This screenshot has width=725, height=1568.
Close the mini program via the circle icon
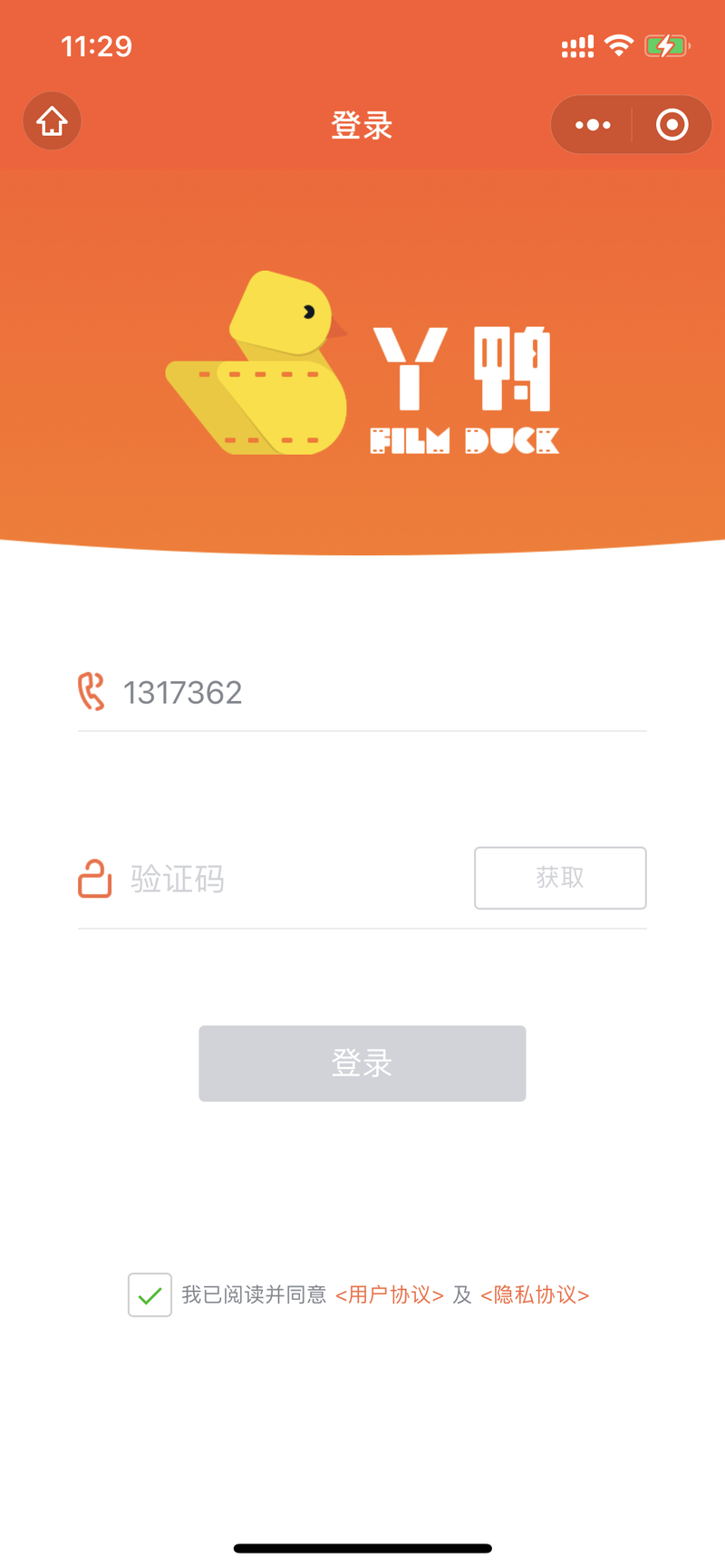pos(672,125)
